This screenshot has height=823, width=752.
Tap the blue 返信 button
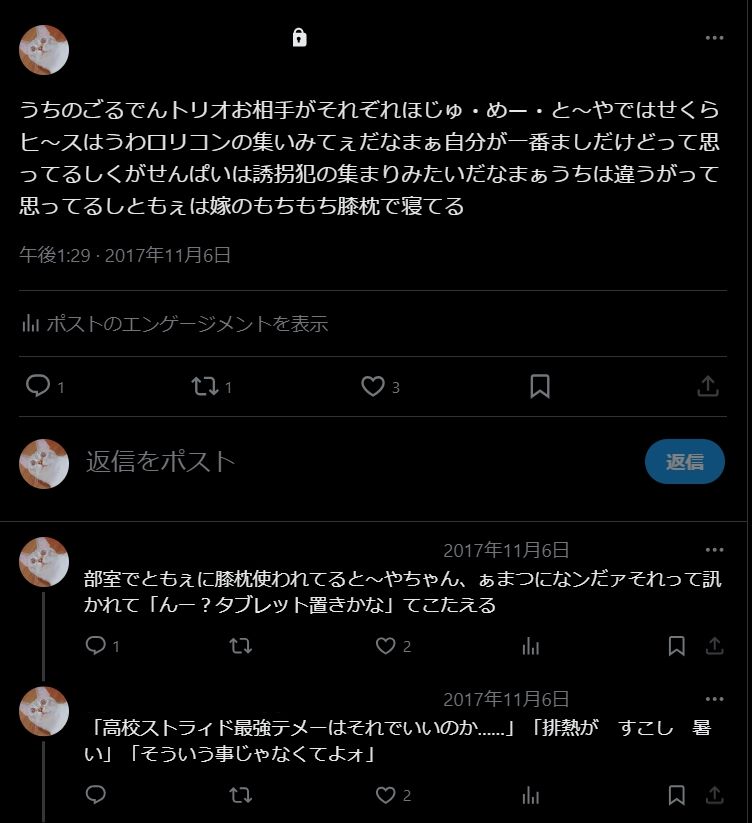coord(684,461)
